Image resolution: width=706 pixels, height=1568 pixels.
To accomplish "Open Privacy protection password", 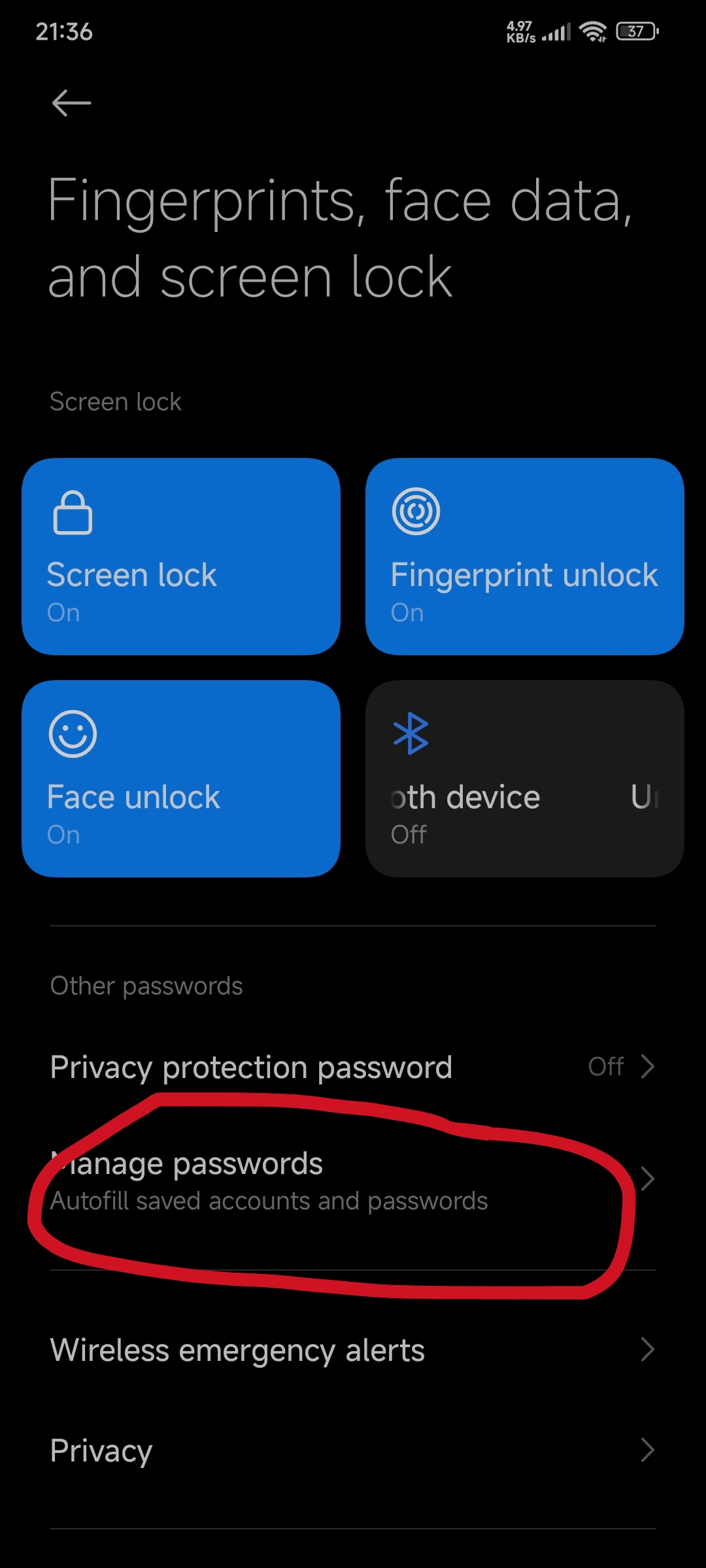I will (353, 1067).
